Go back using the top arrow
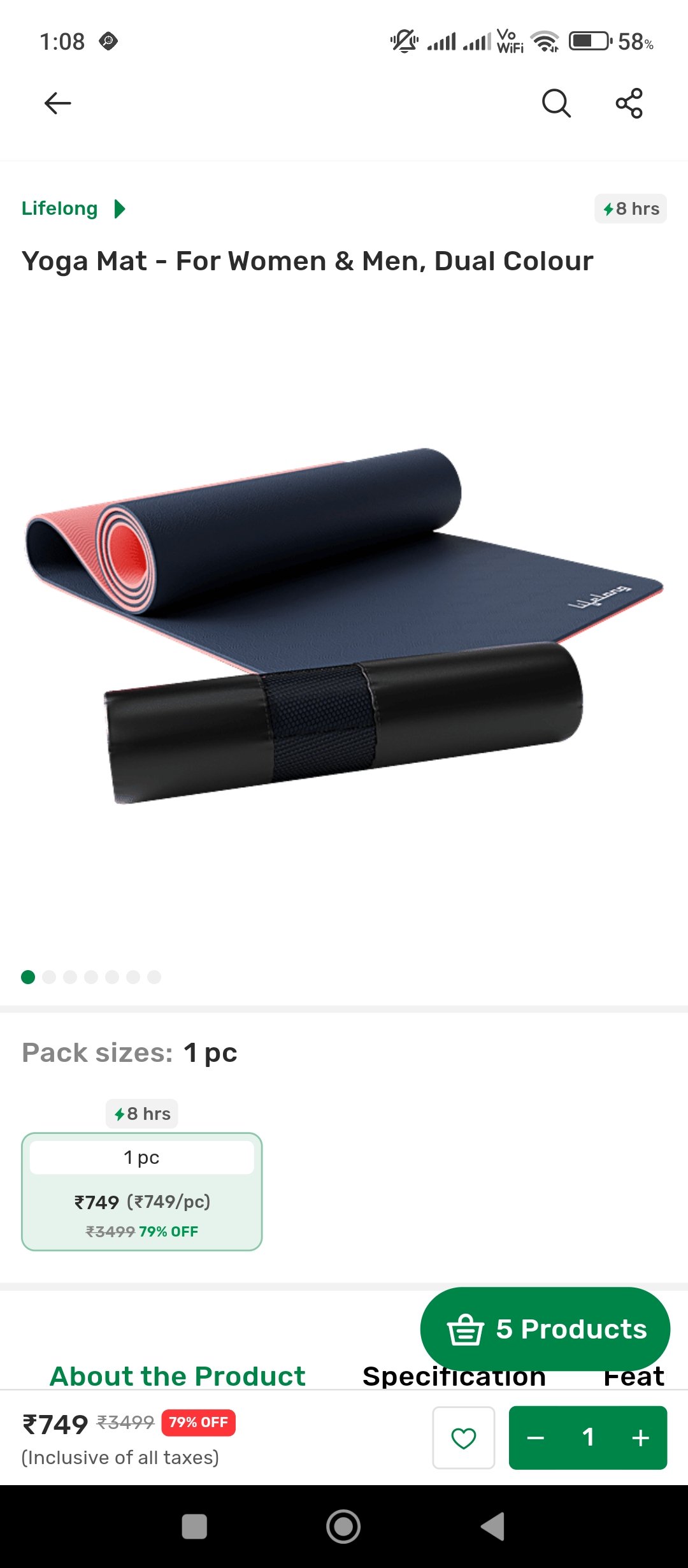Viewport: 688px width, 1568px height. (x=57, y=103)
